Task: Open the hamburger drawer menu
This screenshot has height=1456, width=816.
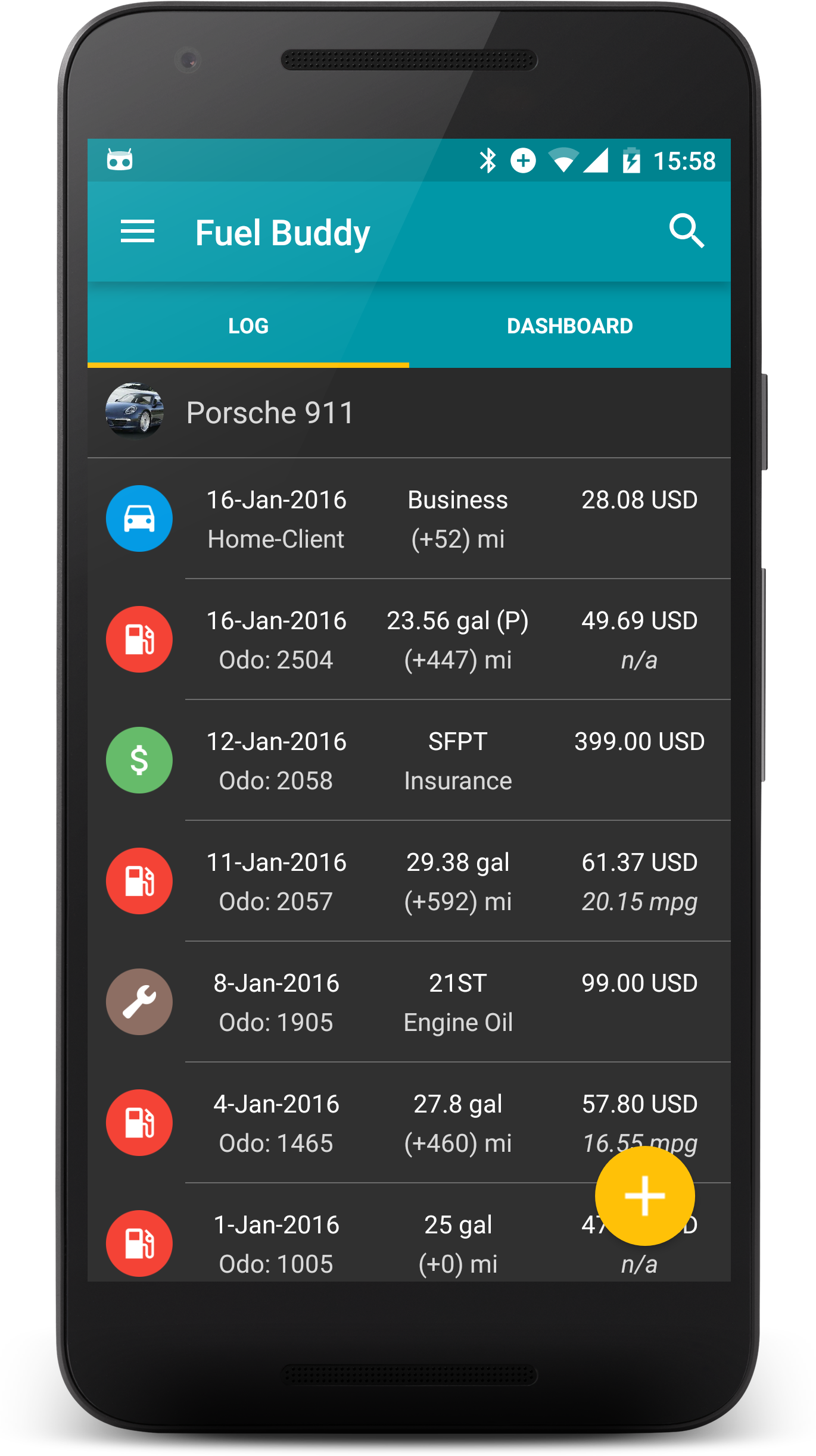Action: coord(138,232)
